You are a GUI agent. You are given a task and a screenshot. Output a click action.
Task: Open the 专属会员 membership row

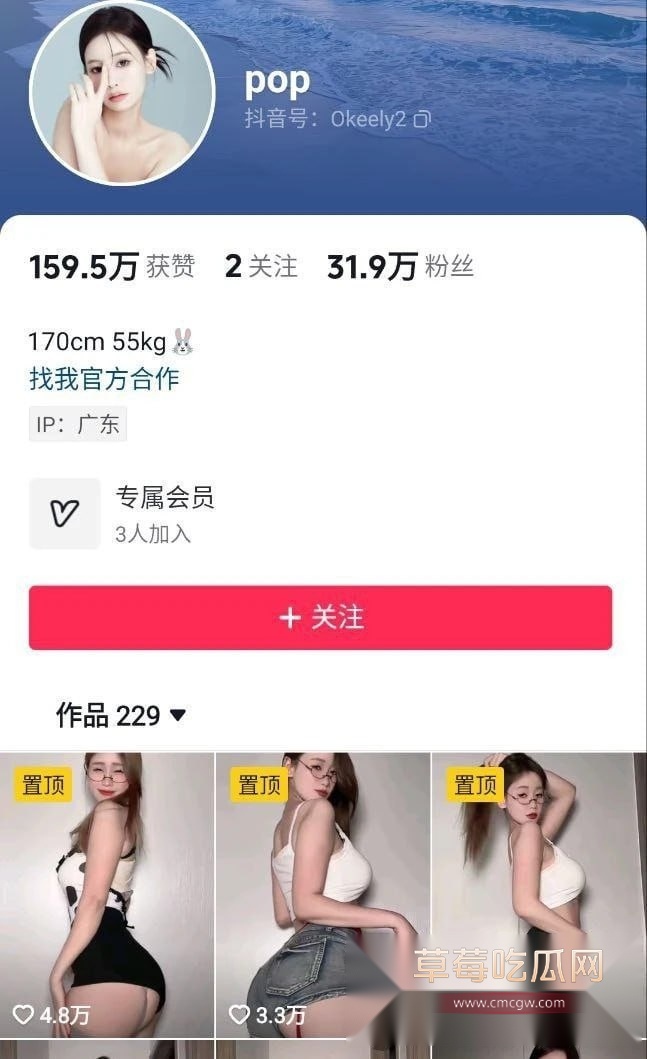[x=165, y=514]
